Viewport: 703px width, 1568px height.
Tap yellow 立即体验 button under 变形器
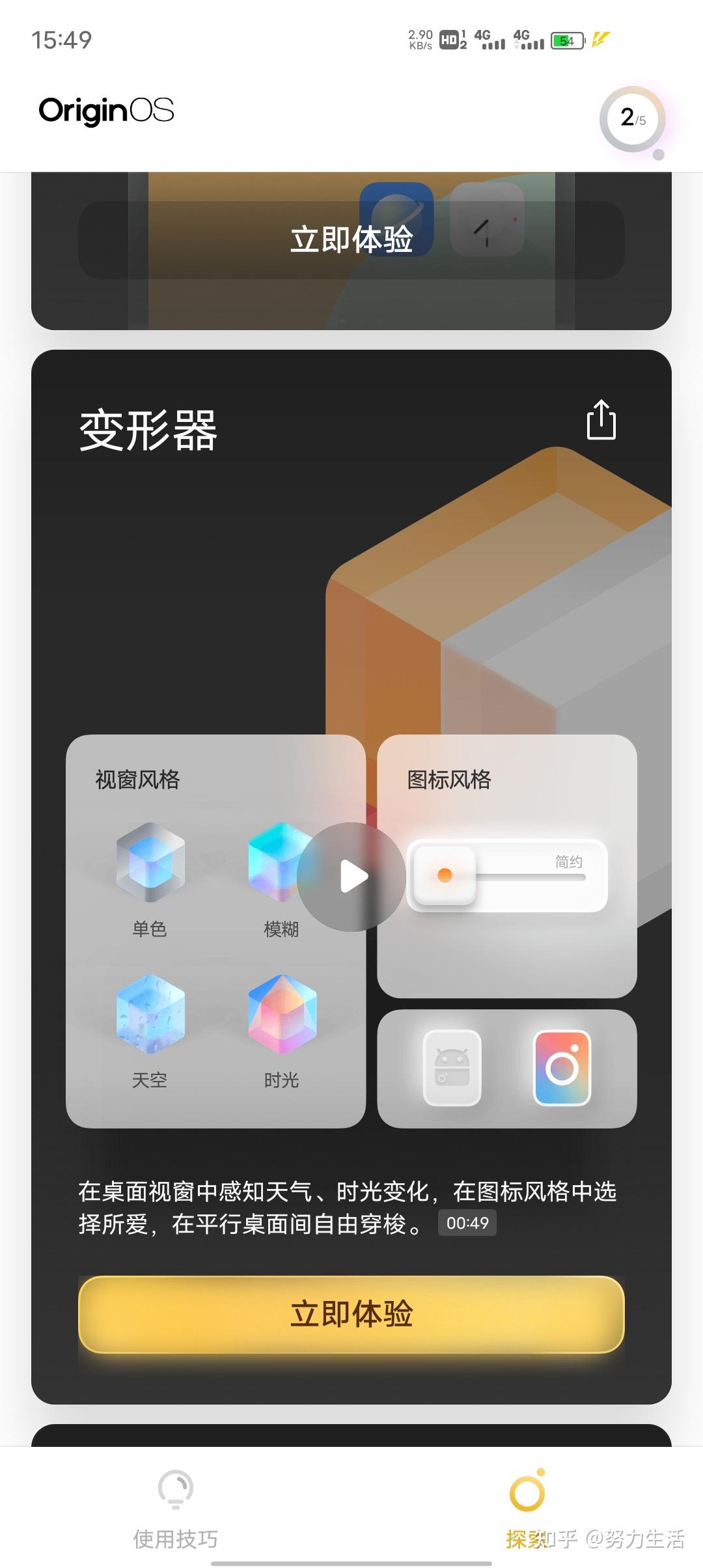(x=351, y=1313)
